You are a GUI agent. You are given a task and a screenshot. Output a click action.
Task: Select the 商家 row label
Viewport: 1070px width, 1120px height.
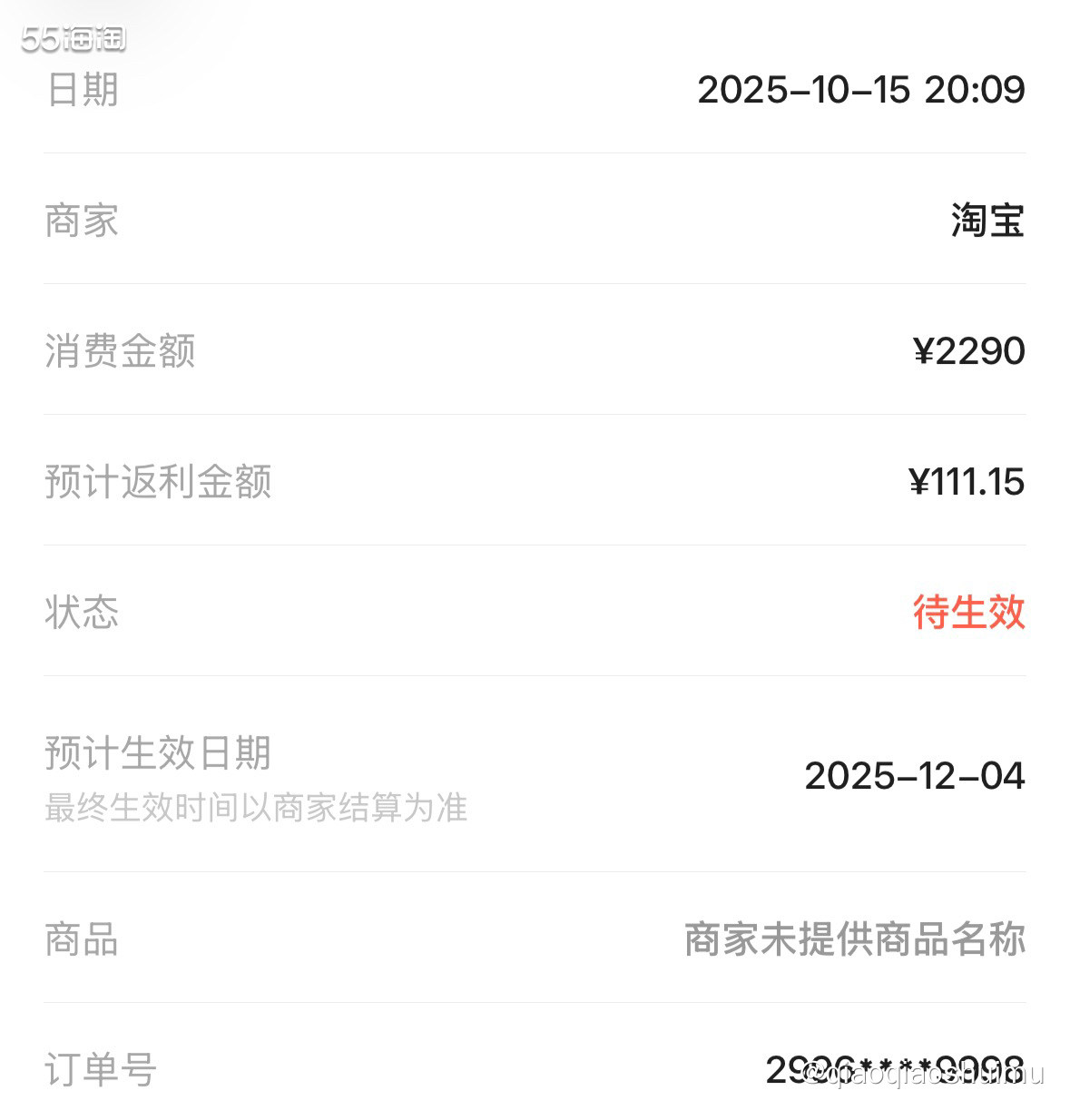[x=81, y=221]
